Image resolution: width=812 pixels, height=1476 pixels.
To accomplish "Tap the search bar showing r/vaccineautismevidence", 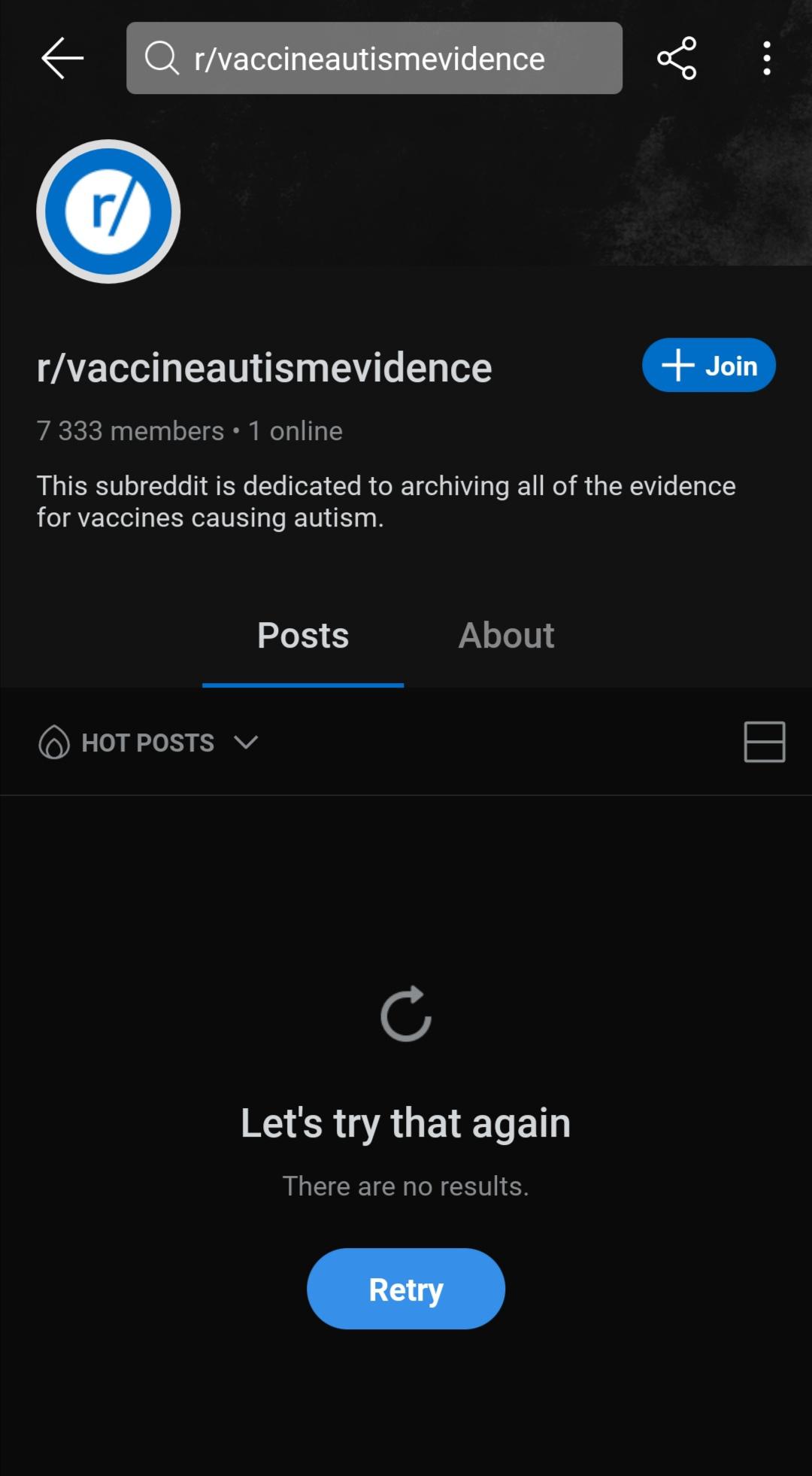I will point(374,58).
